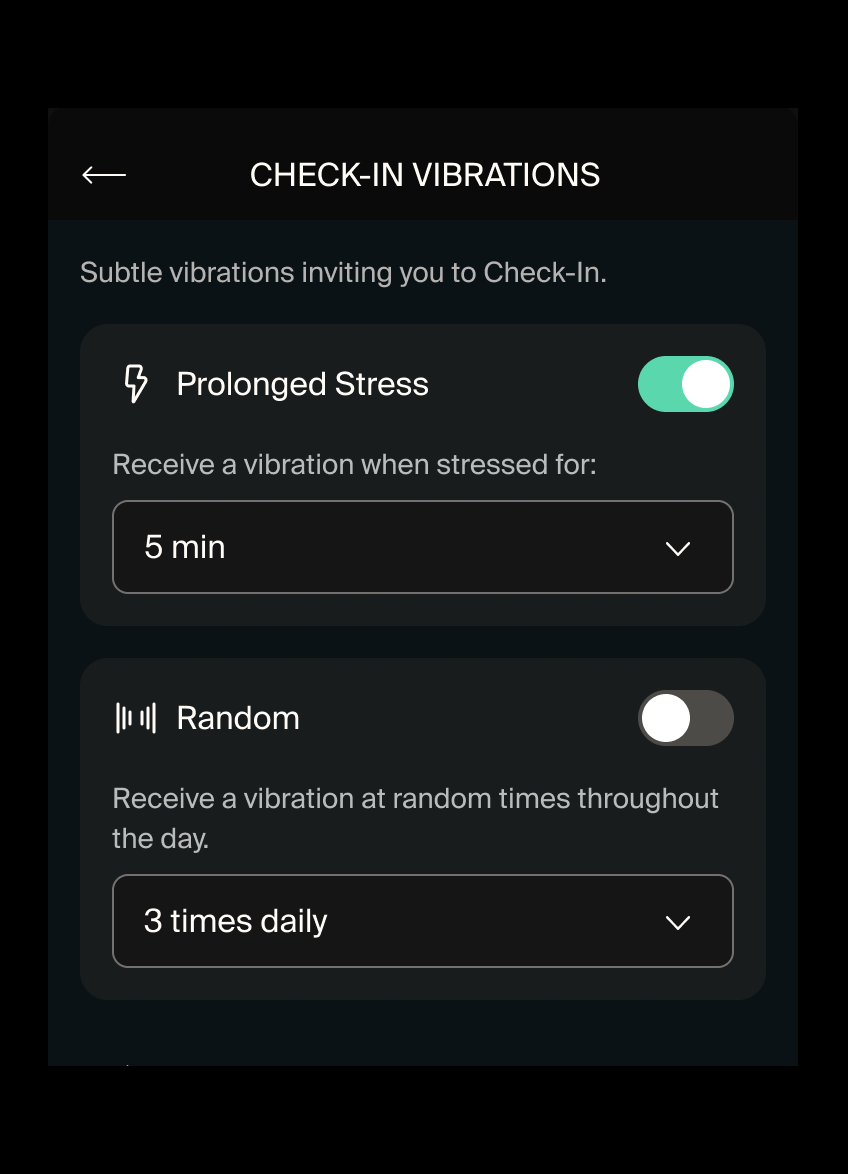Go back from Check-In Vibrations
This screenshot has height=1174, width=848.
click(x=104, y=175)
